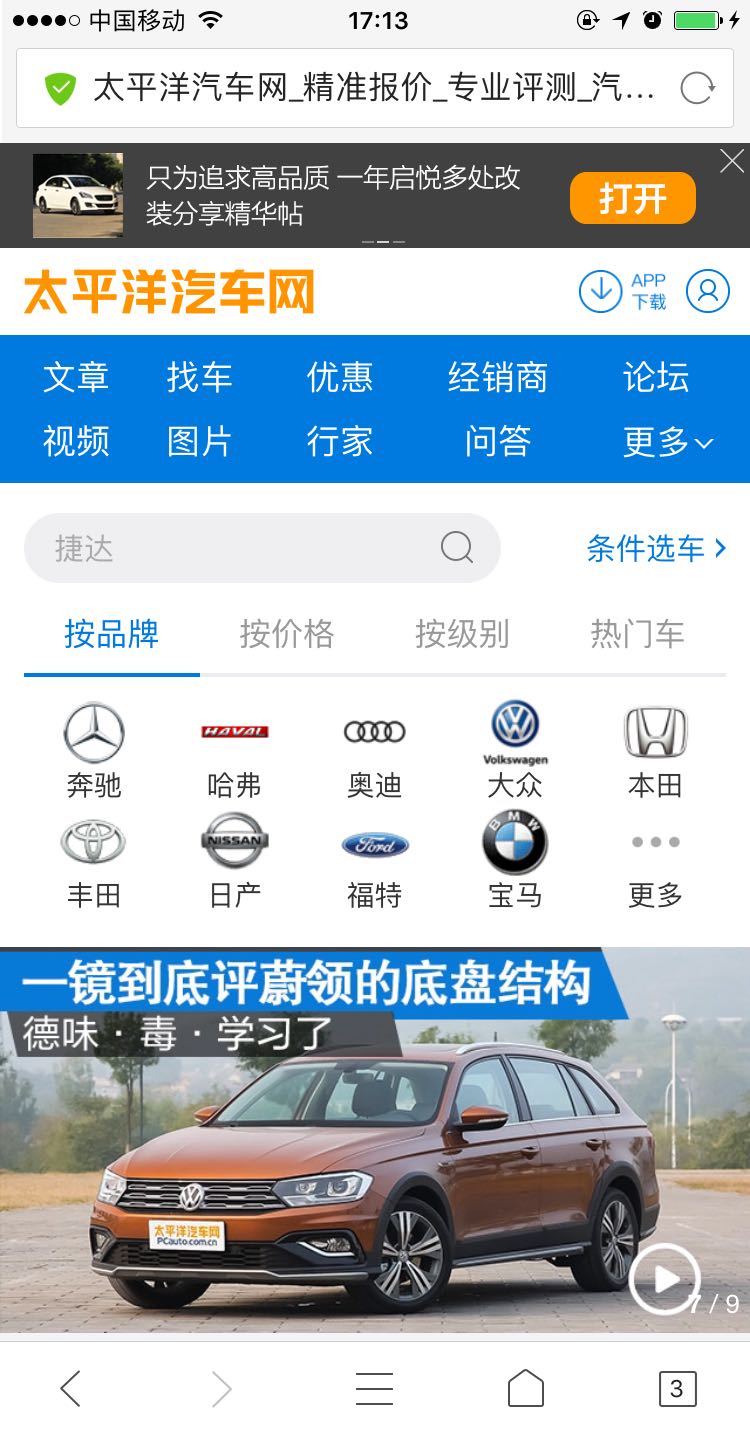Open the user profile icon
The height and width of the screenshot is (1437, 750).
click(x=707, y=291)
